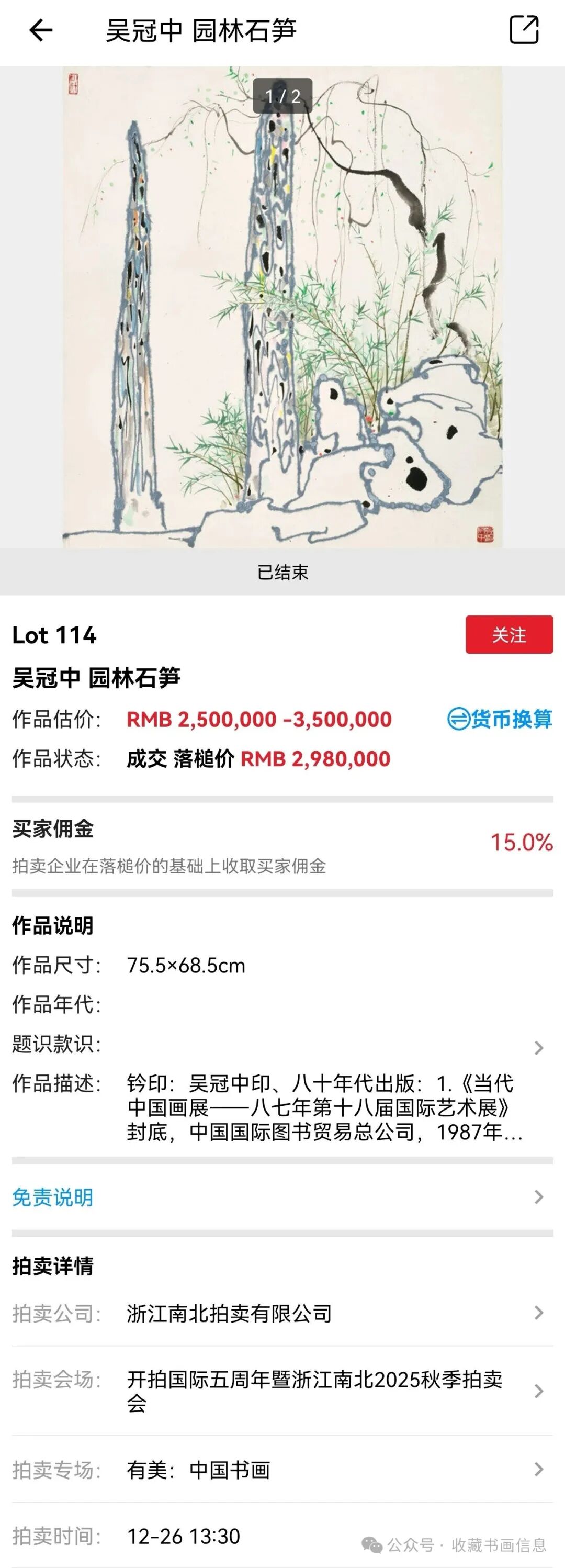Viewport: 565px width, 1568px height.
Task: Open the 拍卖专场 有美：中国书画 session
Action: (x=282, y=1470)
